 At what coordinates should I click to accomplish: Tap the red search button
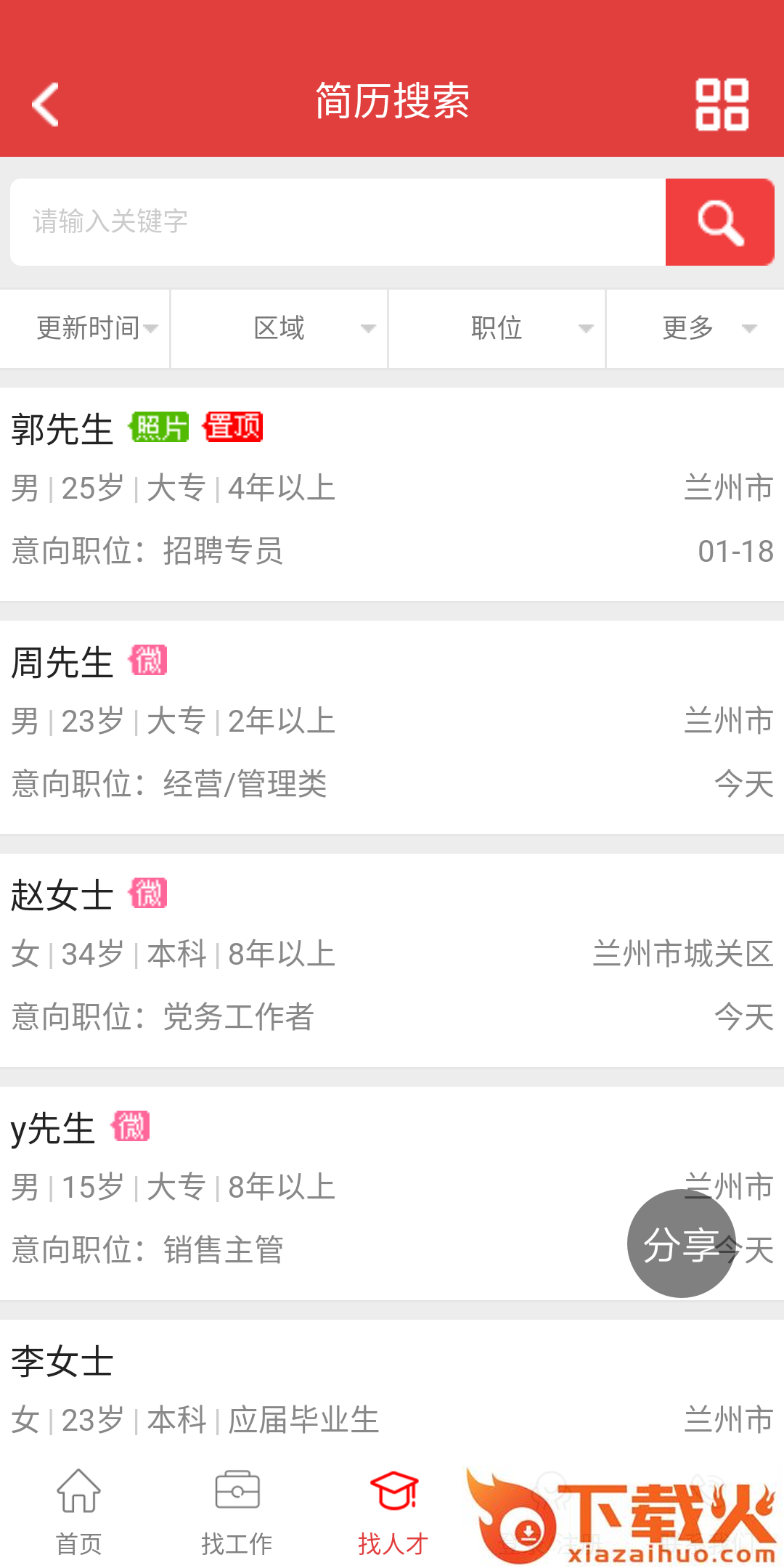pos(719,221)
